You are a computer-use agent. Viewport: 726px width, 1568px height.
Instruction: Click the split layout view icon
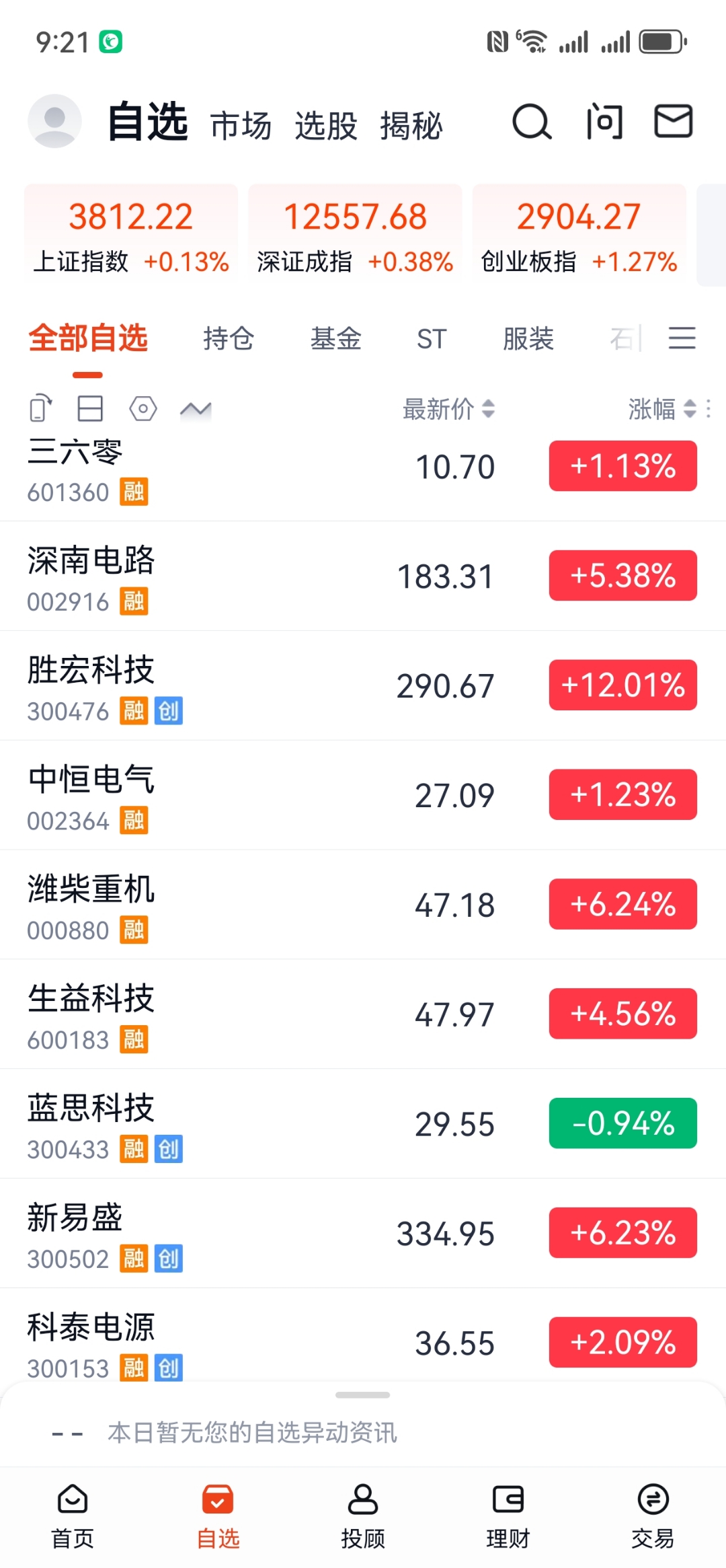(89, 408)
